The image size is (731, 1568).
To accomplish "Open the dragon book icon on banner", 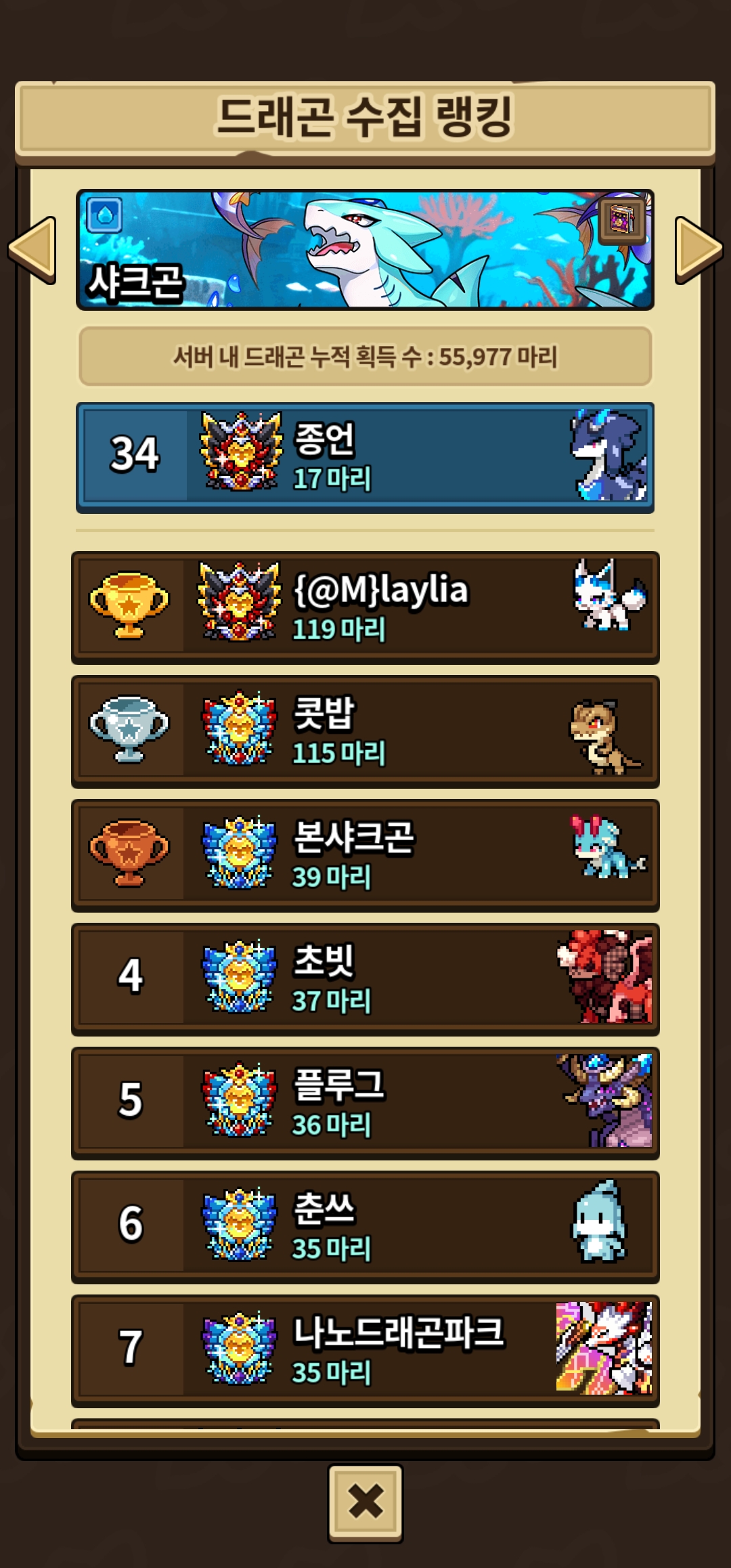I will (621, 220).
